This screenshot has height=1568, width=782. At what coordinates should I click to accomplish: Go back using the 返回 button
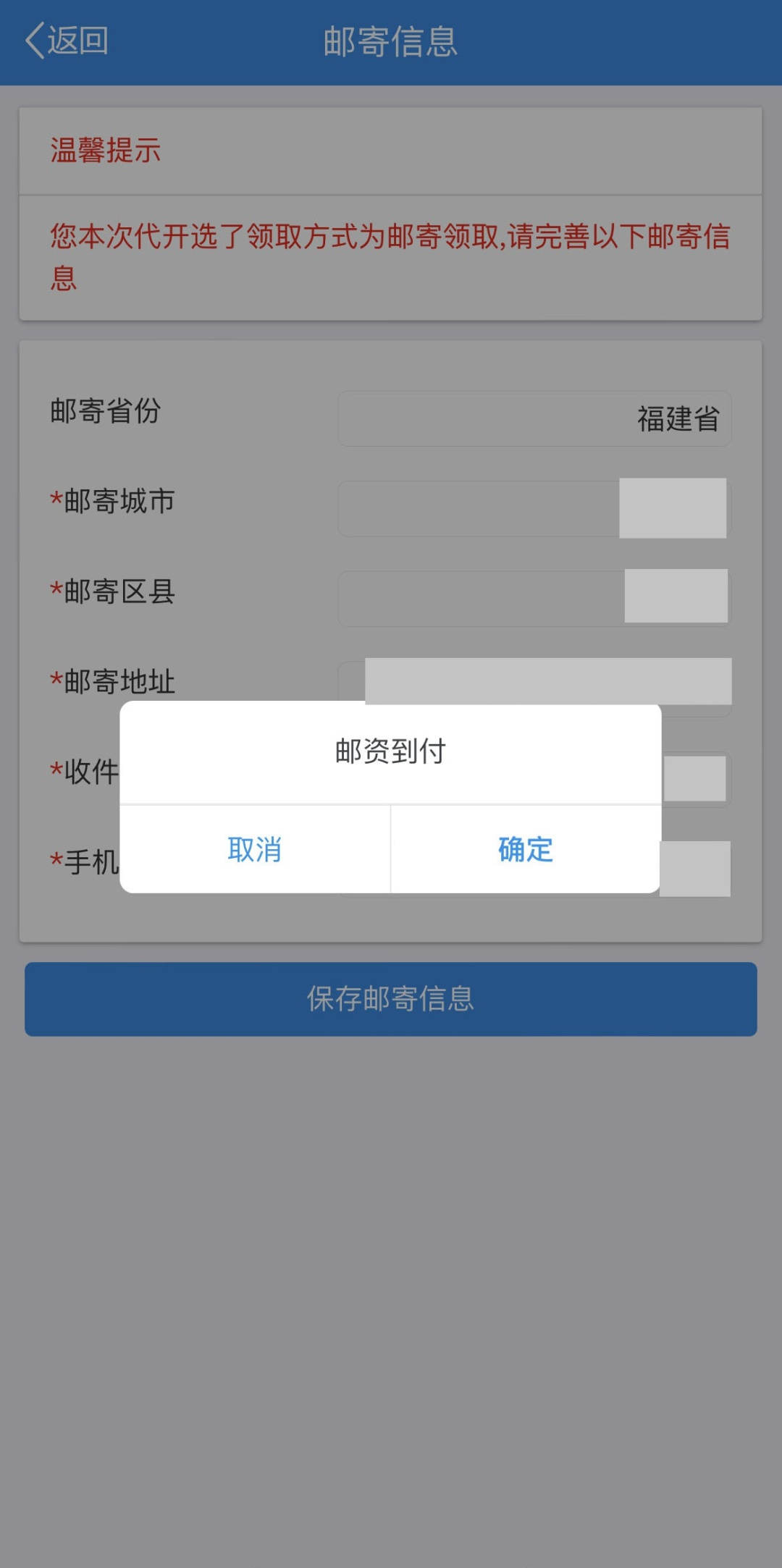[67, 41]
